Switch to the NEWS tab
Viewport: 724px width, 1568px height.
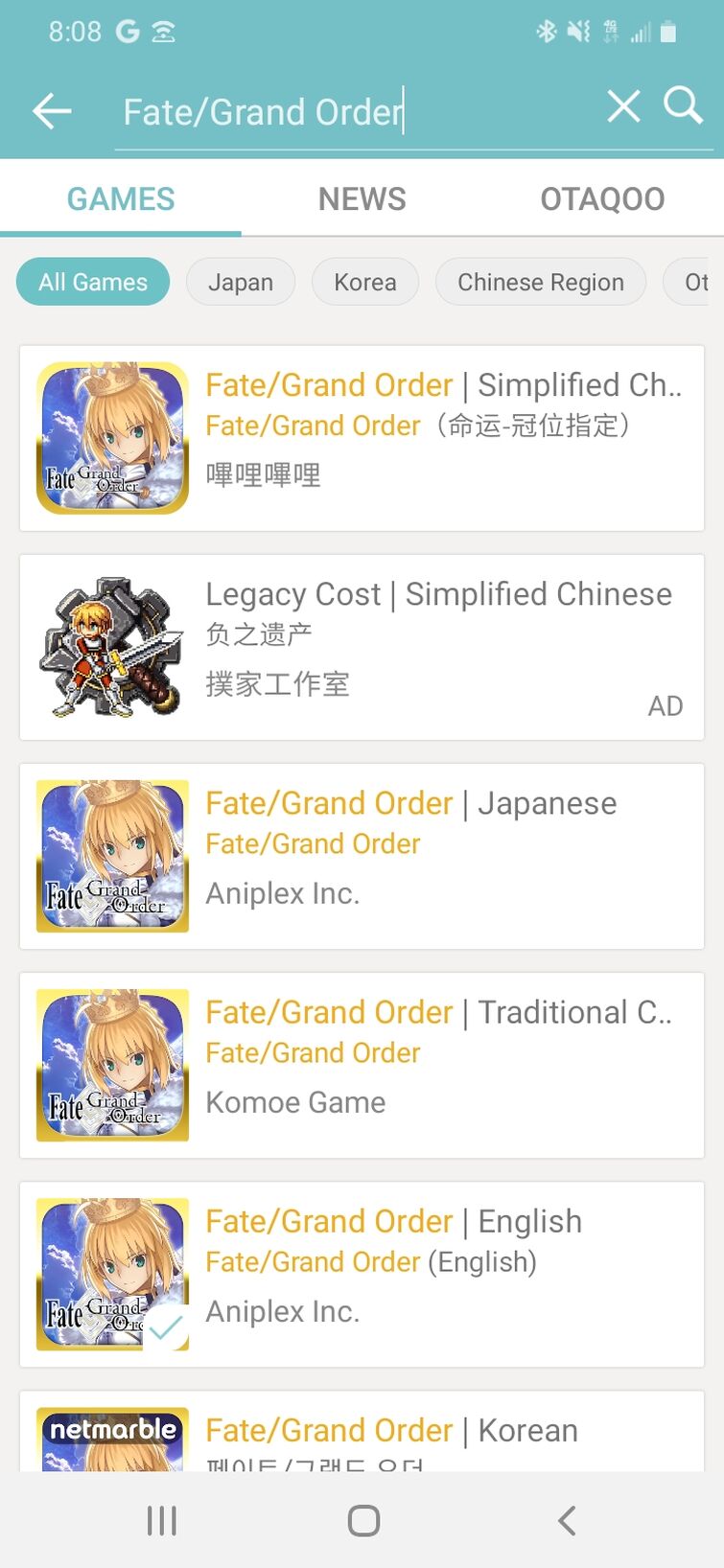coord(362,199)
